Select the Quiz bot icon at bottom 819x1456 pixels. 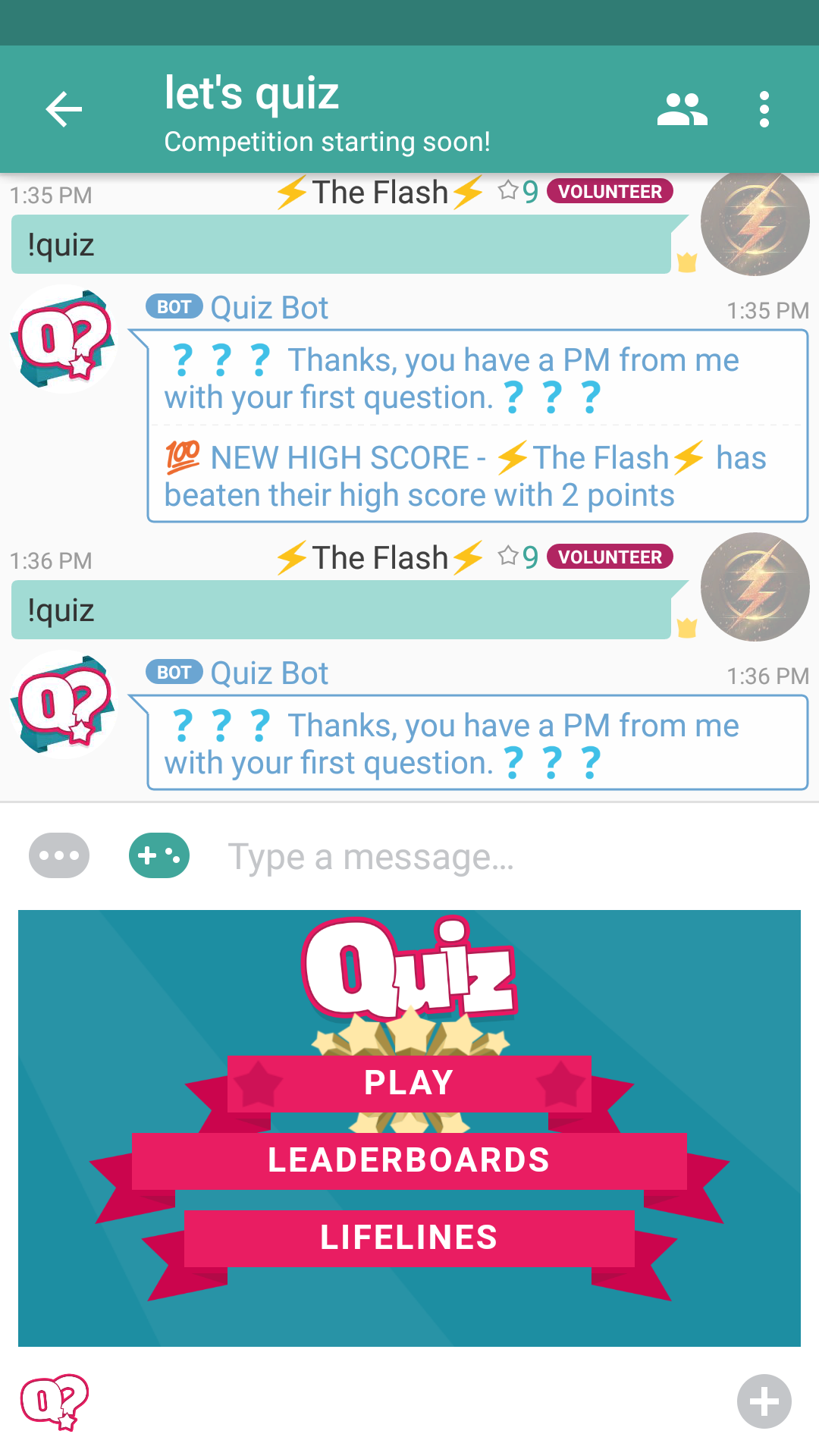coord(55,1401)
